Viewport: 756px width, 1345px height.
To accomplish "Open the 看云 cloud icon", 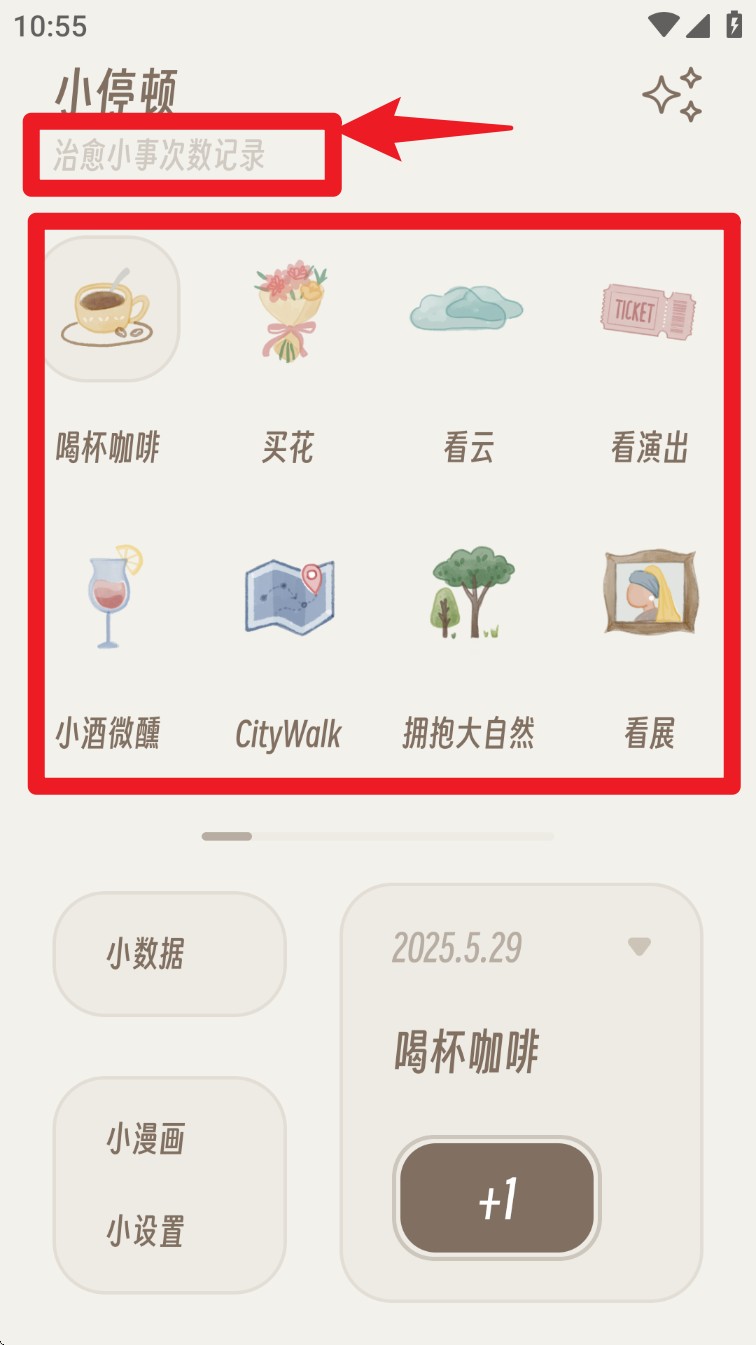I will pyautogui.click(x=468, y=307).
